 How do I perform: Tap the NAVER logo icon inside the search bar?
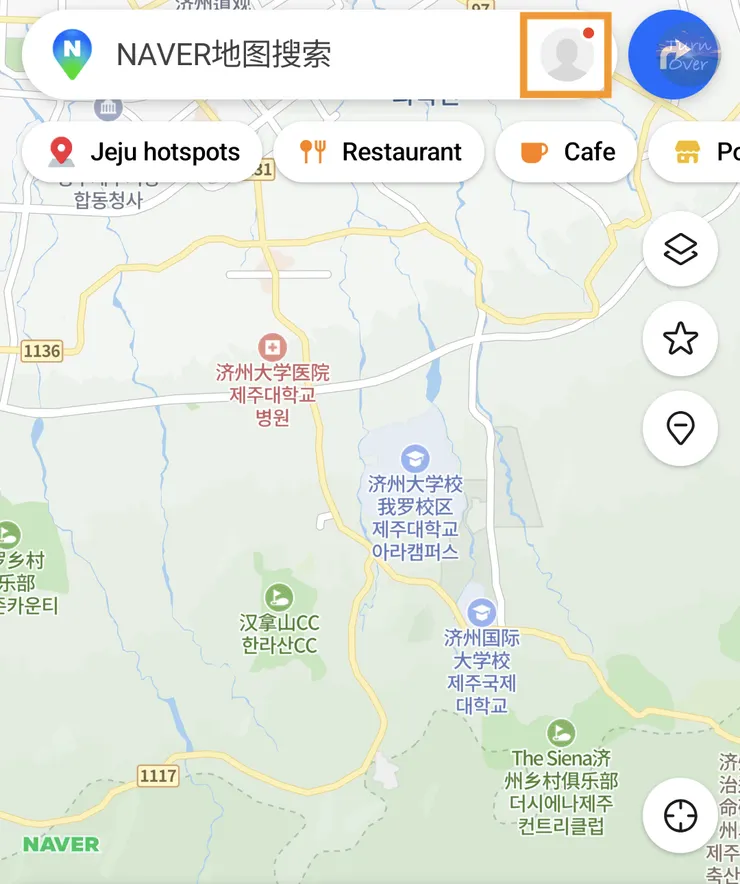(70, 54)
